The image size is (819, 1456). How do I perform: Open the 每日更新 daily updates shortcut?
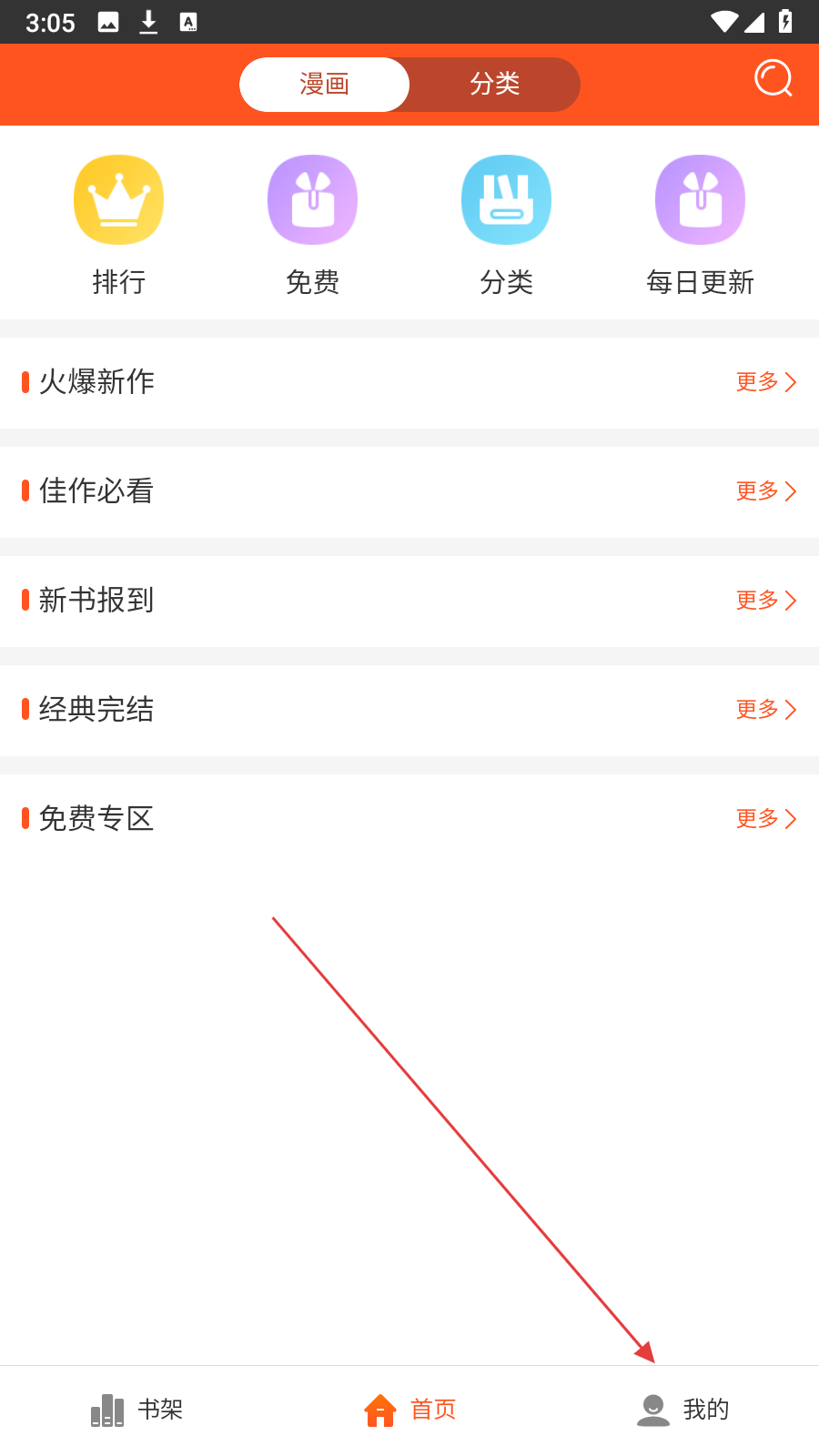700,226
